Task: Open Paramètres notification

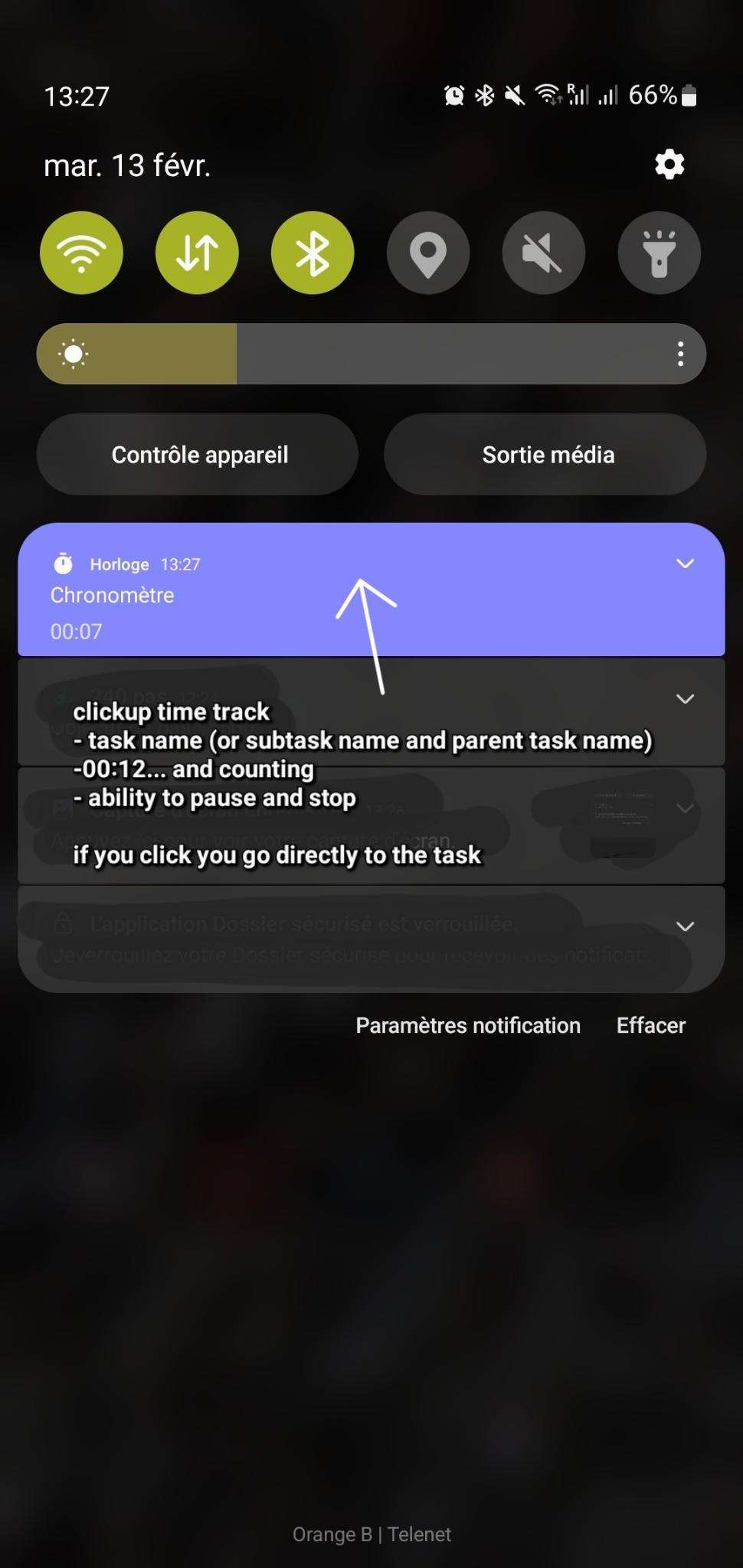Action: (x=468, y=1025)
